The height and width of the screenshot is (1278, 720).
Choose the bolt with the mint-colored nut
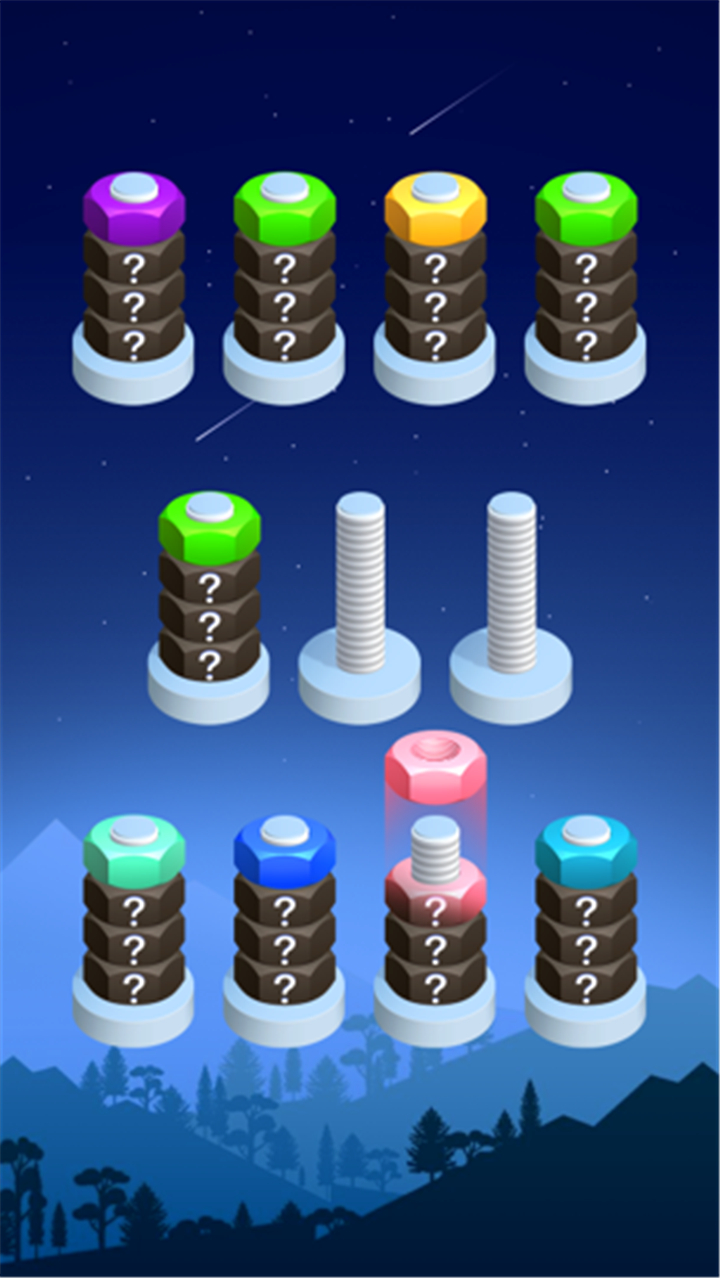tap(134, 930)
